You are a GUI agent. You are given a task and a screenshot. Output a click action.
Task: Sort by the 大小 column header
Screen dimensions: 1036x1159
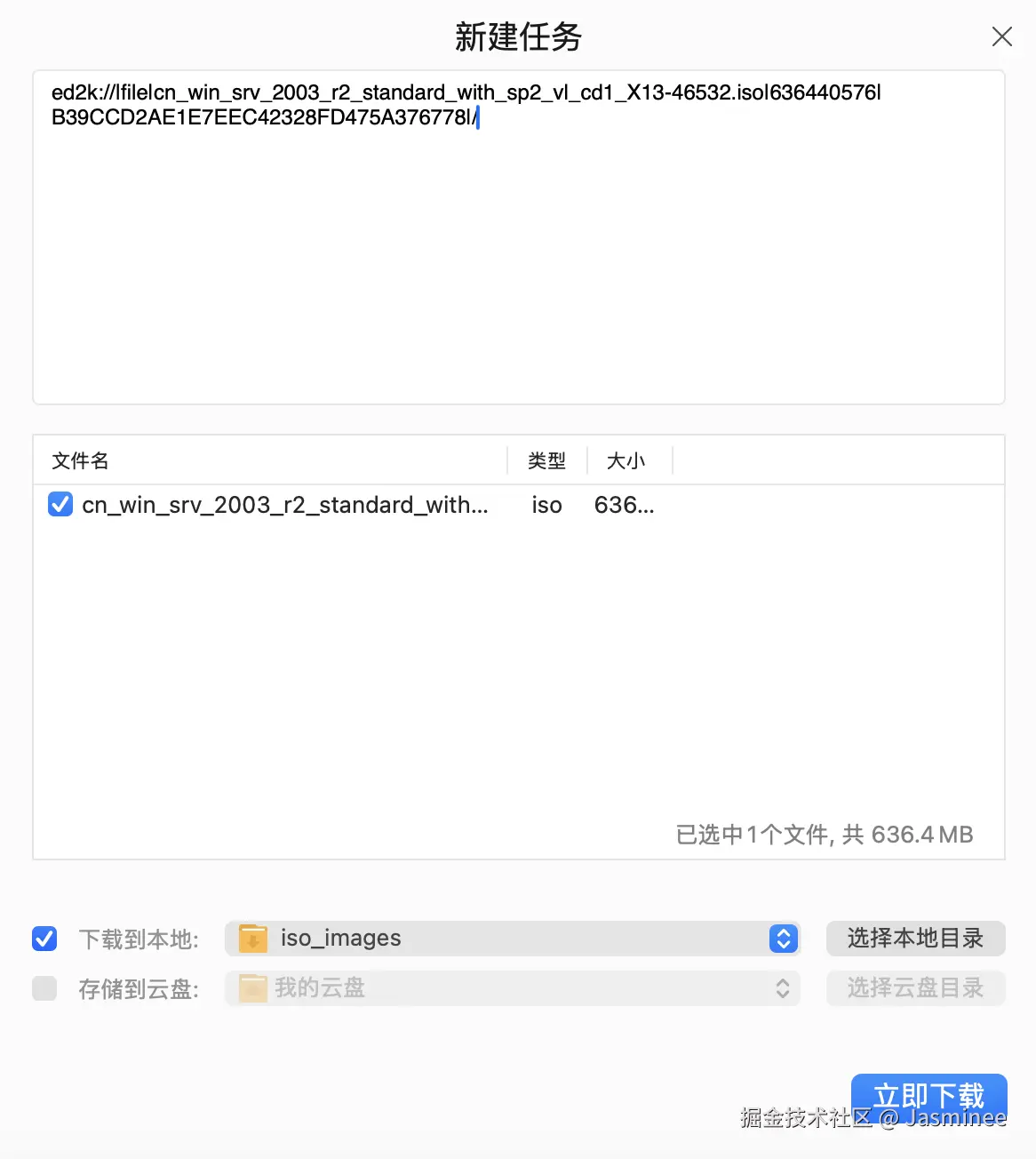[626, 460]
